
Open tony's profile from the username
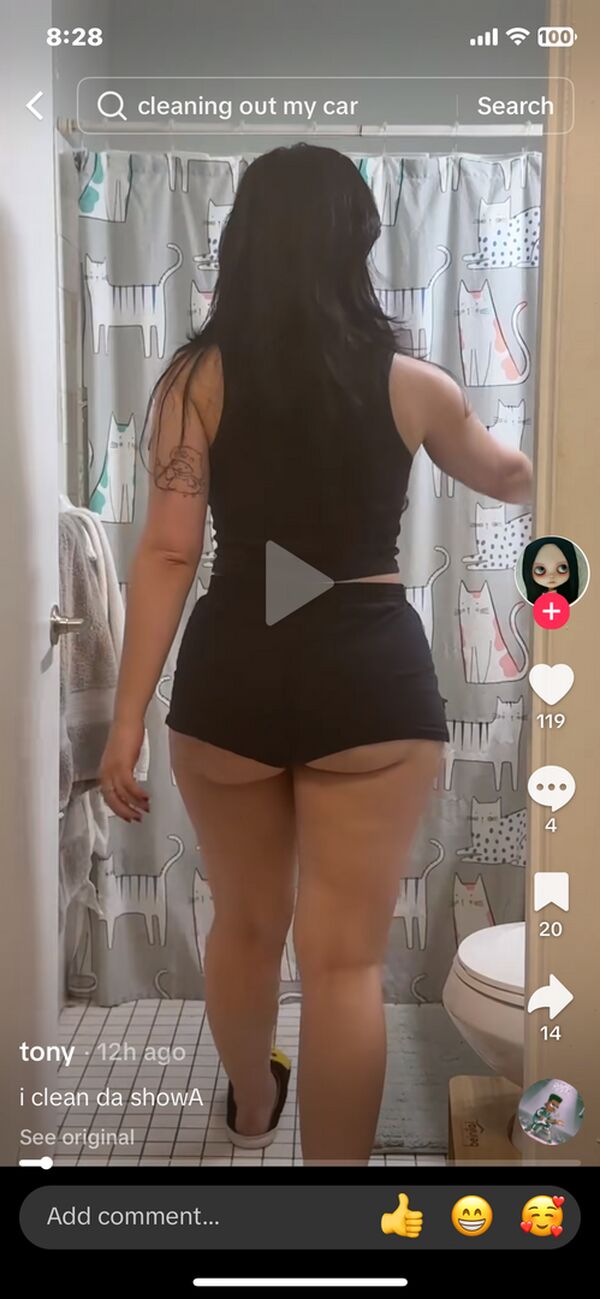coord(47,1052)
